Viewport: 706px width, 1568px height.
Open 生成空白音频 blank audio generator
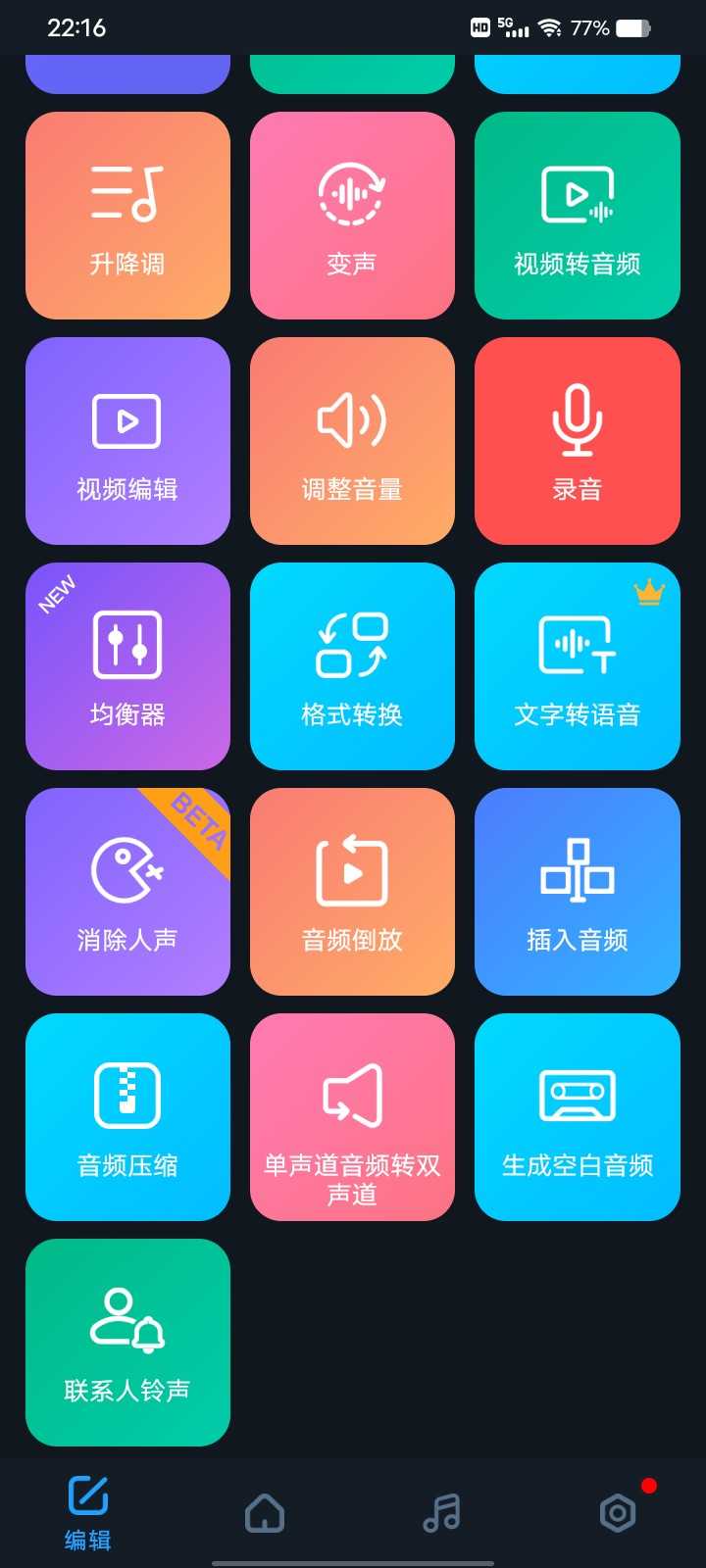pyautogui.click(x=577, y=1117)
